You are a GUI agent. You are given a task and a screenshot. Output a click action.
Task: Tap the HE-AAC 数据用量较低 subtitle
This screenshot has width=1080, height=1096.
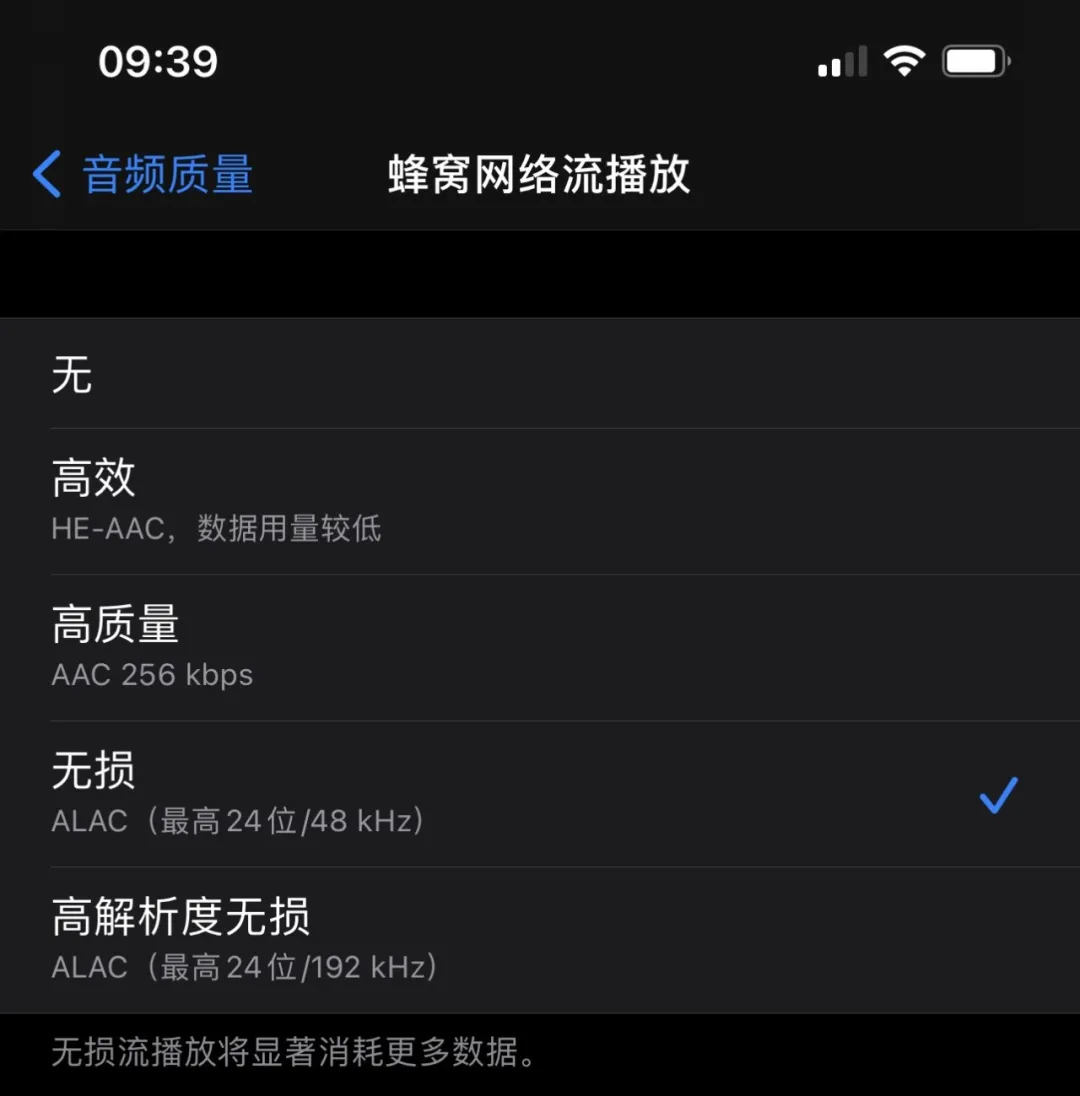click(x=216, y=529)
